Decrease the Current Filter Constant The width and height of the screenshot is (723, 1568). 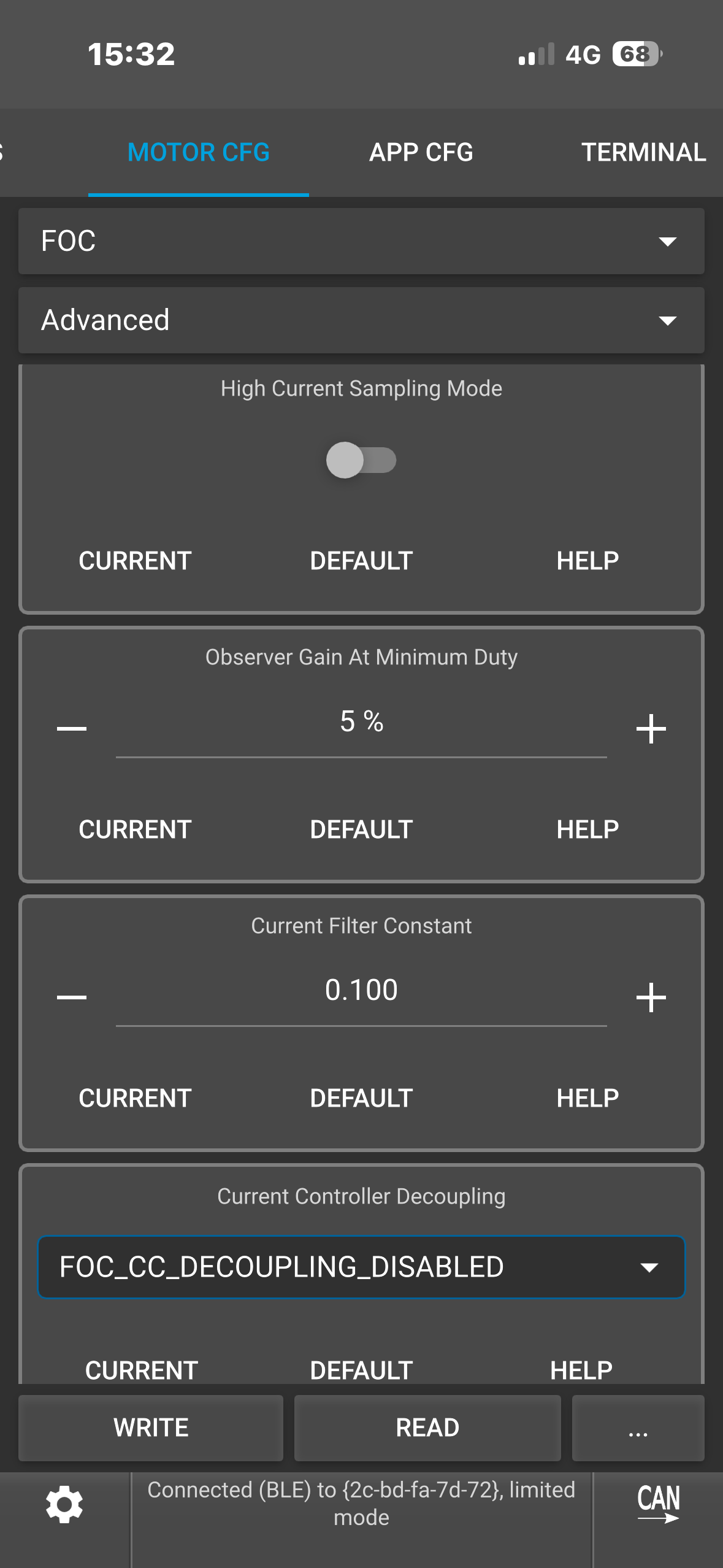[72, 997]
